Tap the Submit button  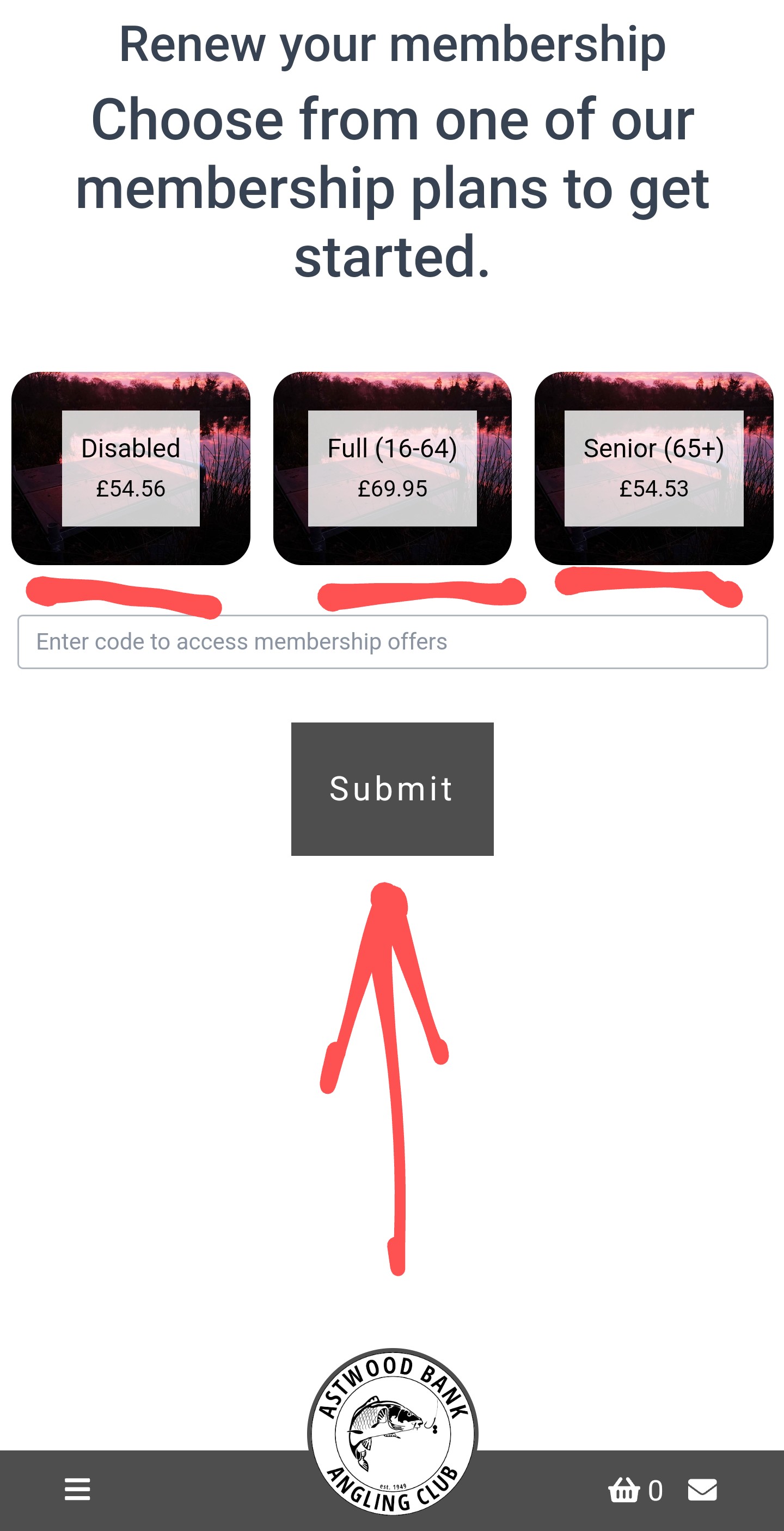tap(391, 789)
